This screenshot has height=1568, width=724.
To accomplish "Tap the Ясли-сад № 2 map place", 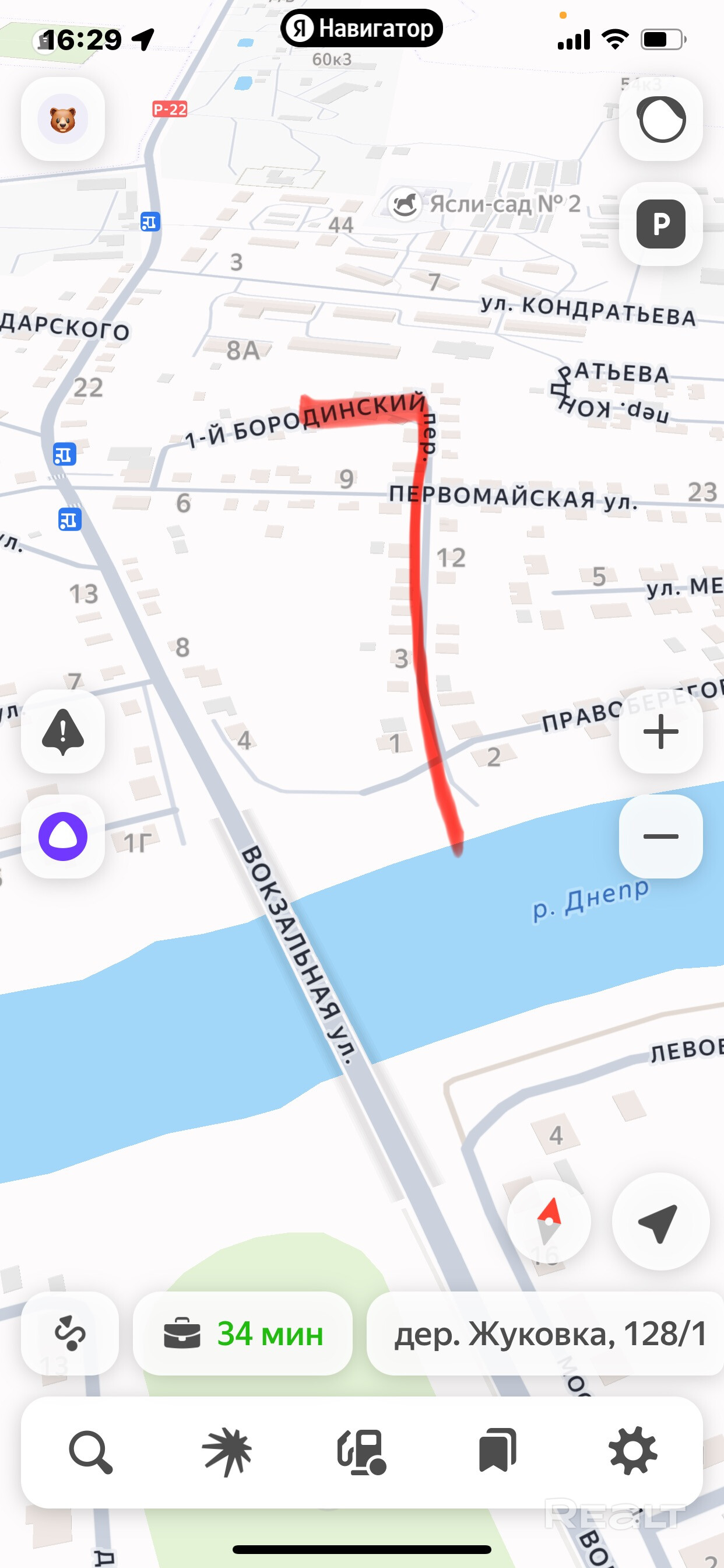I will pyautogui.click(x=487, y=204).
